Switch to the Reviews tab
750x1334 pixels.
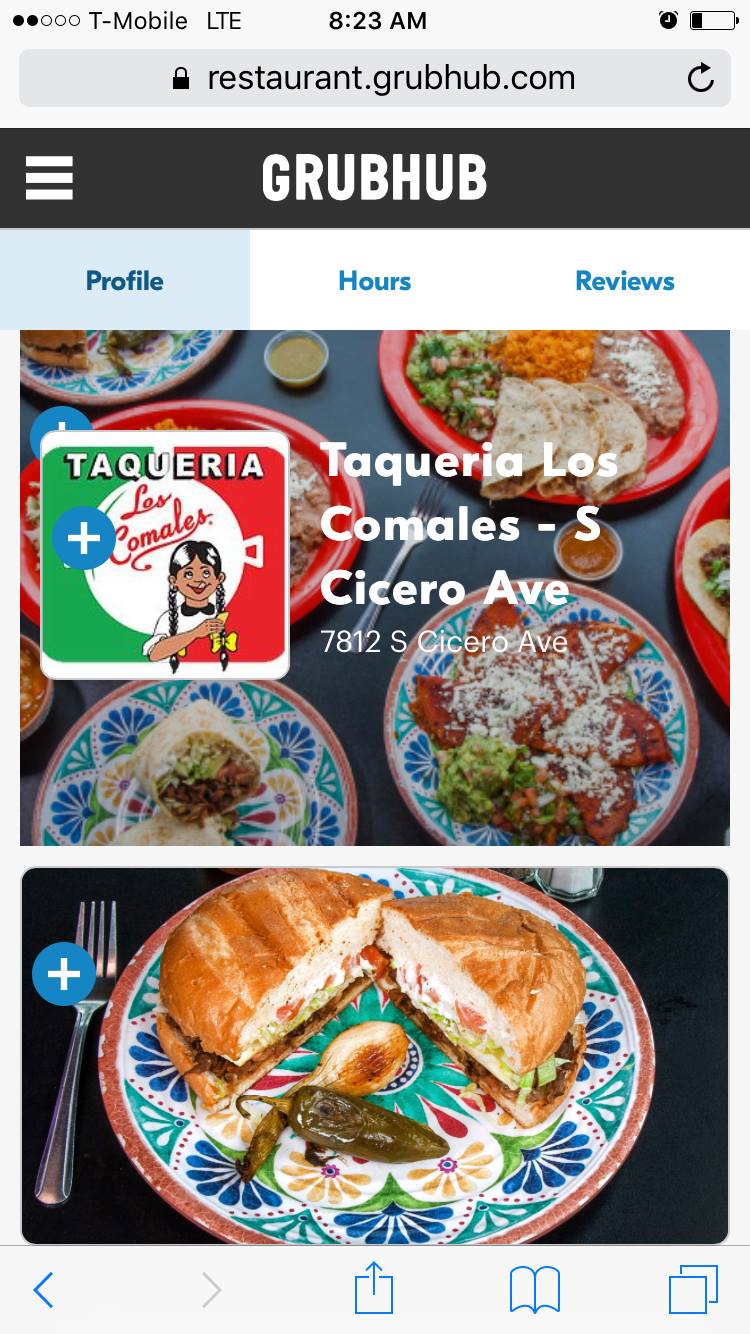(x=624, y=281)
